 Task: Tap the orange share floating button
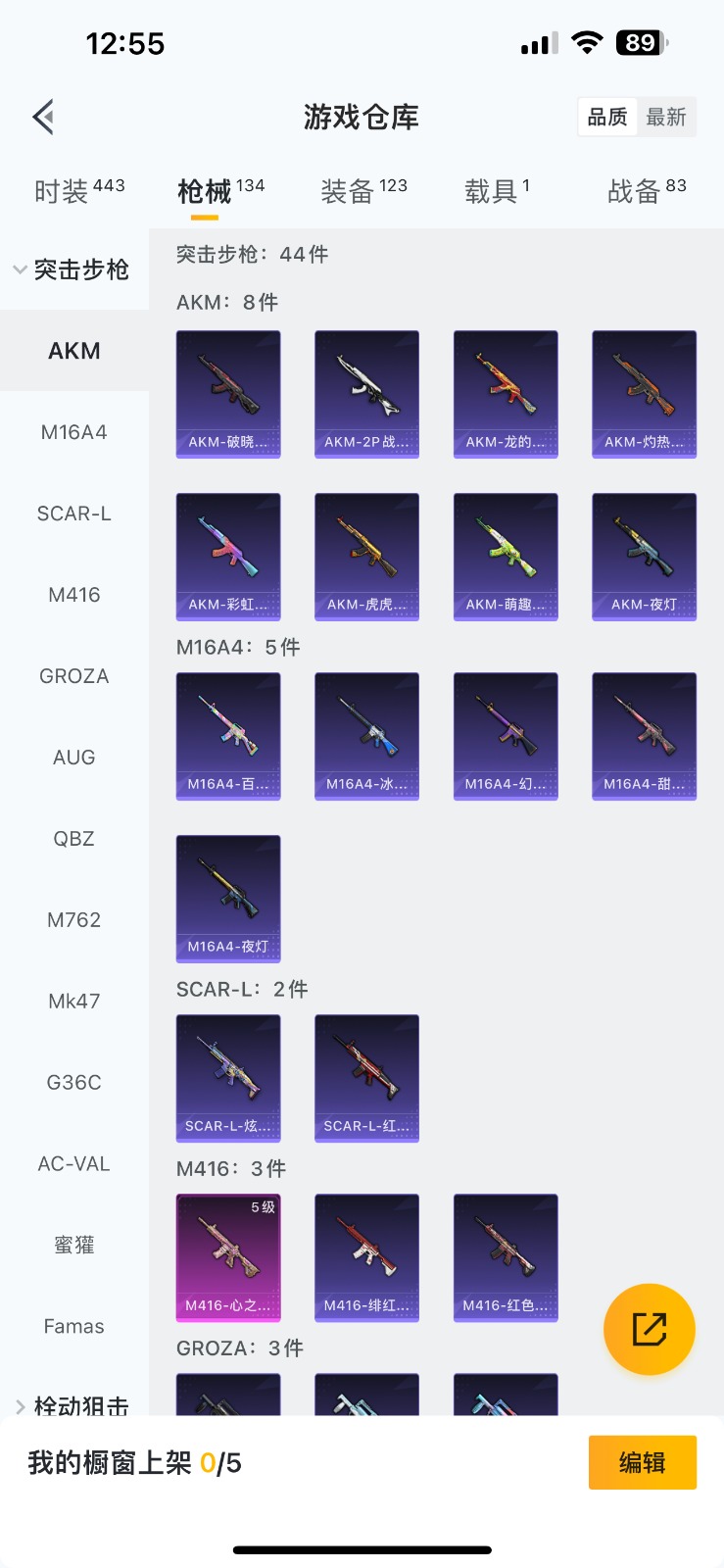point(649,1329)
